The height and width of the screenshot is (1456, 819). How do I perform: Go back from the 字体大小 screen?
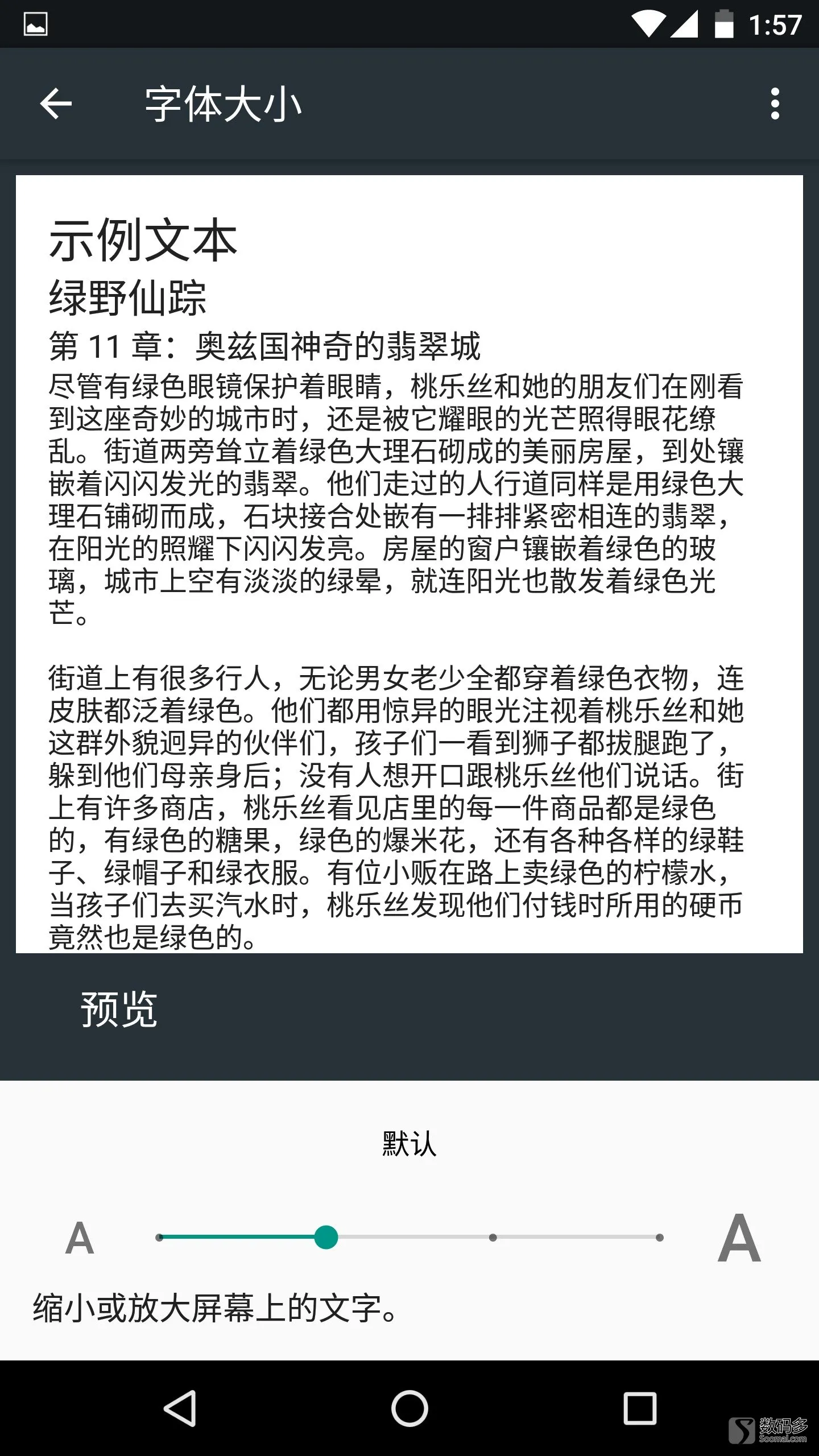[56, 104]
